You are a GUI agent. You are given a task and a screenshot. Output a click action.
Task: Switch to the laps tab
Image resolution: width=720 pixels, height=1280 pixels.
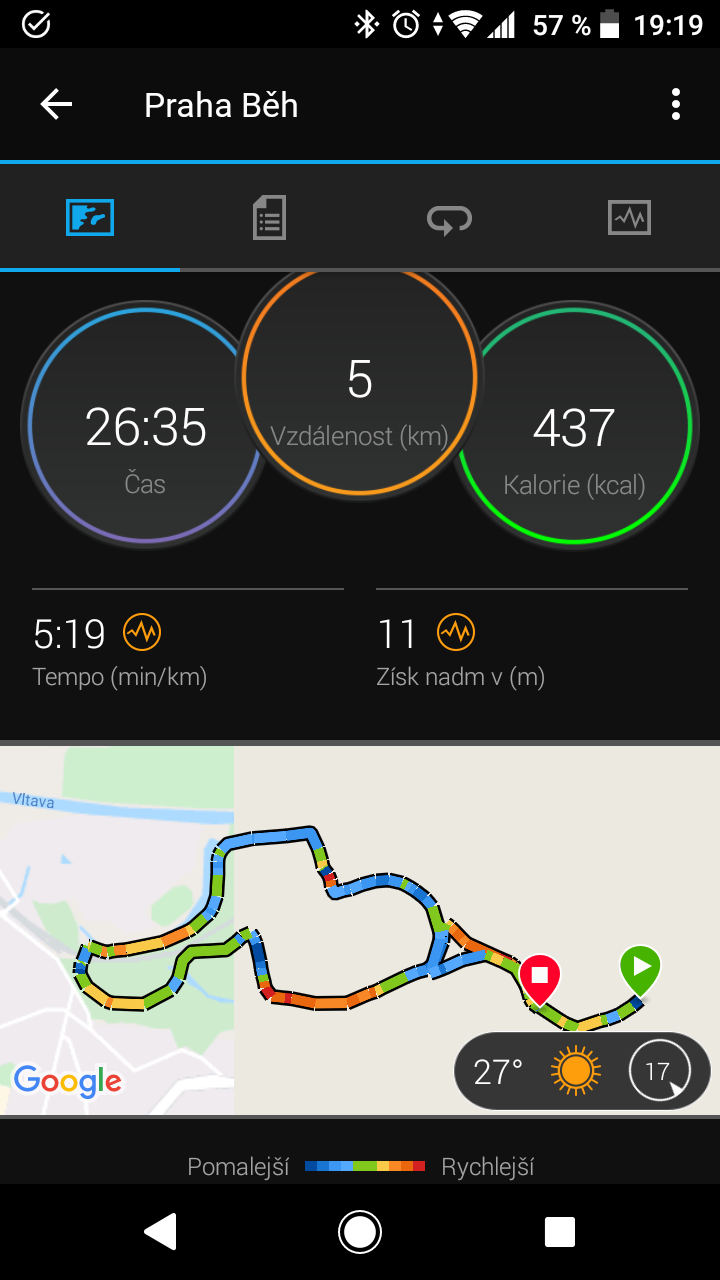point(449,218)
